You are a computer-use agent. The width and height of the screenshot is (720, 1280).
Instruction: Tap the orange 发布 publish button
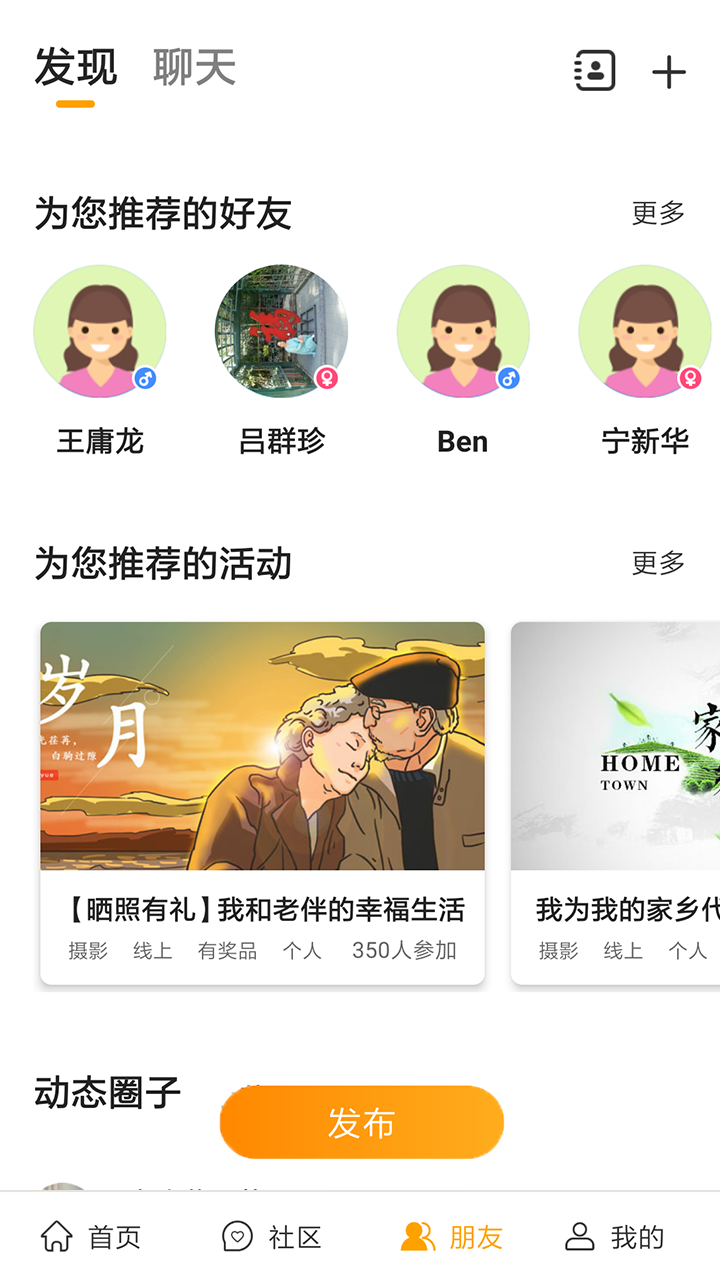[361, 1122]
